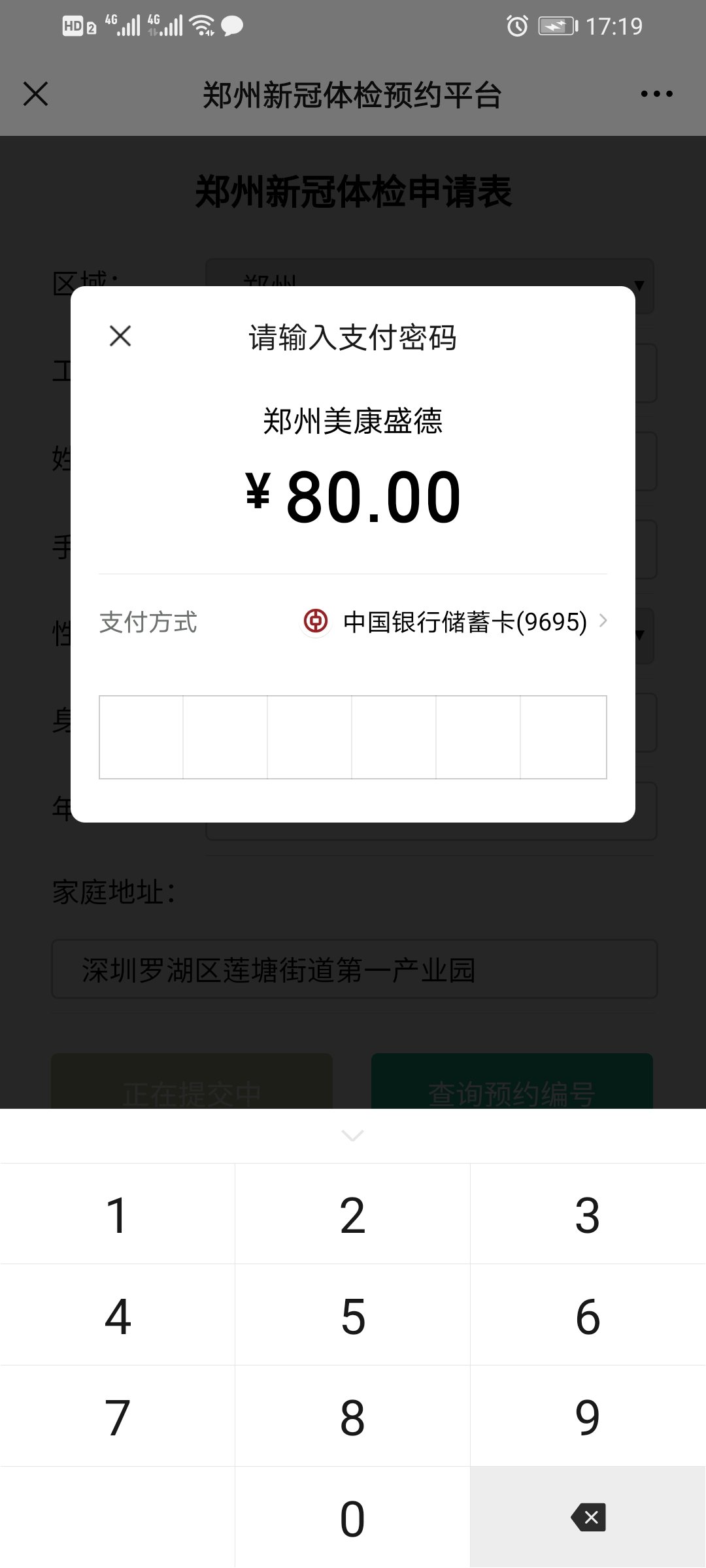Viewport: 706px width, 1568px height.
Task: Collapse the numeric keypad with the down chevron
Action: [x=352, y=1136]
